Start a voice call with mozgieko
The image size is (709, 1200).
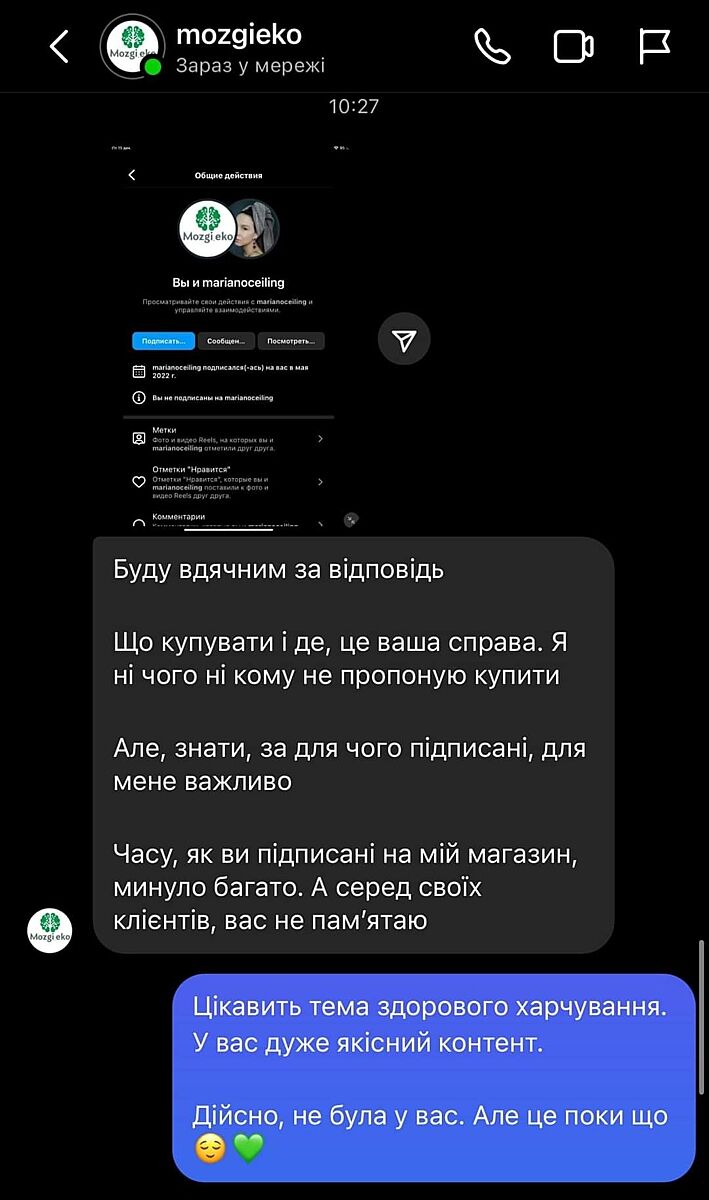(492, 47)
